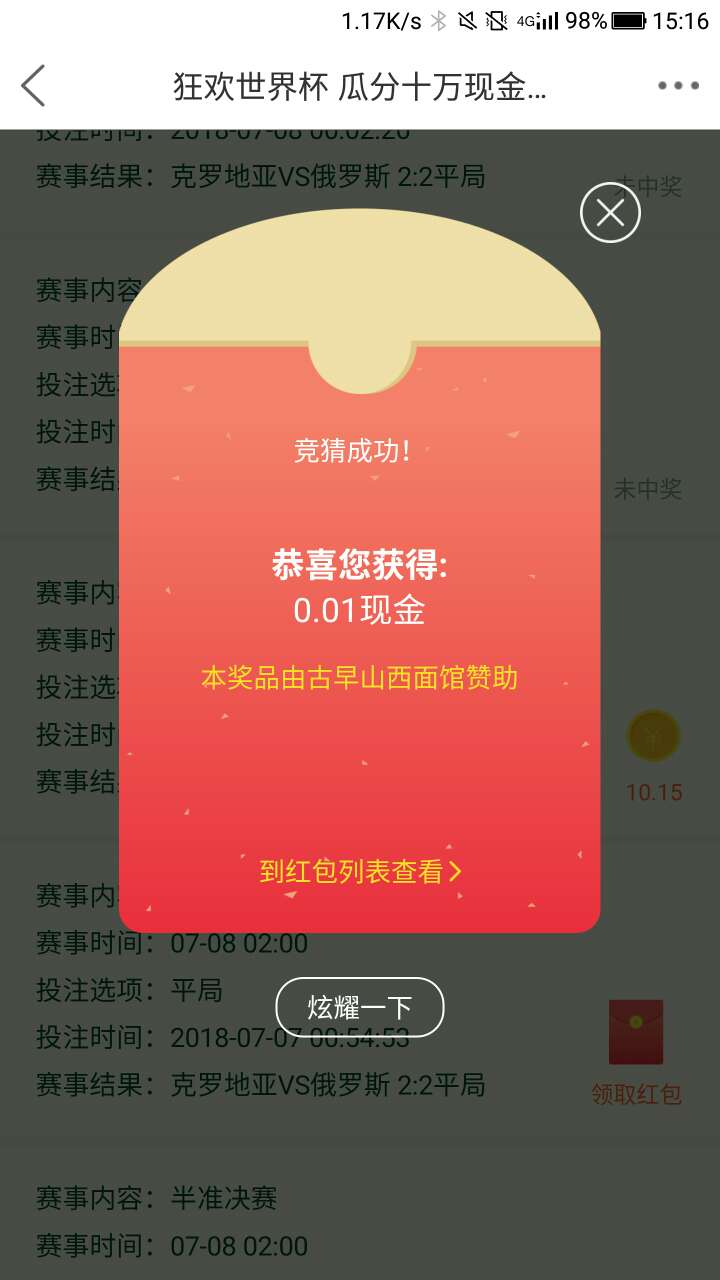Open the three-dot overflow menu
Image resolution: width=720 pixels, height=1280 pixels.
678,86
